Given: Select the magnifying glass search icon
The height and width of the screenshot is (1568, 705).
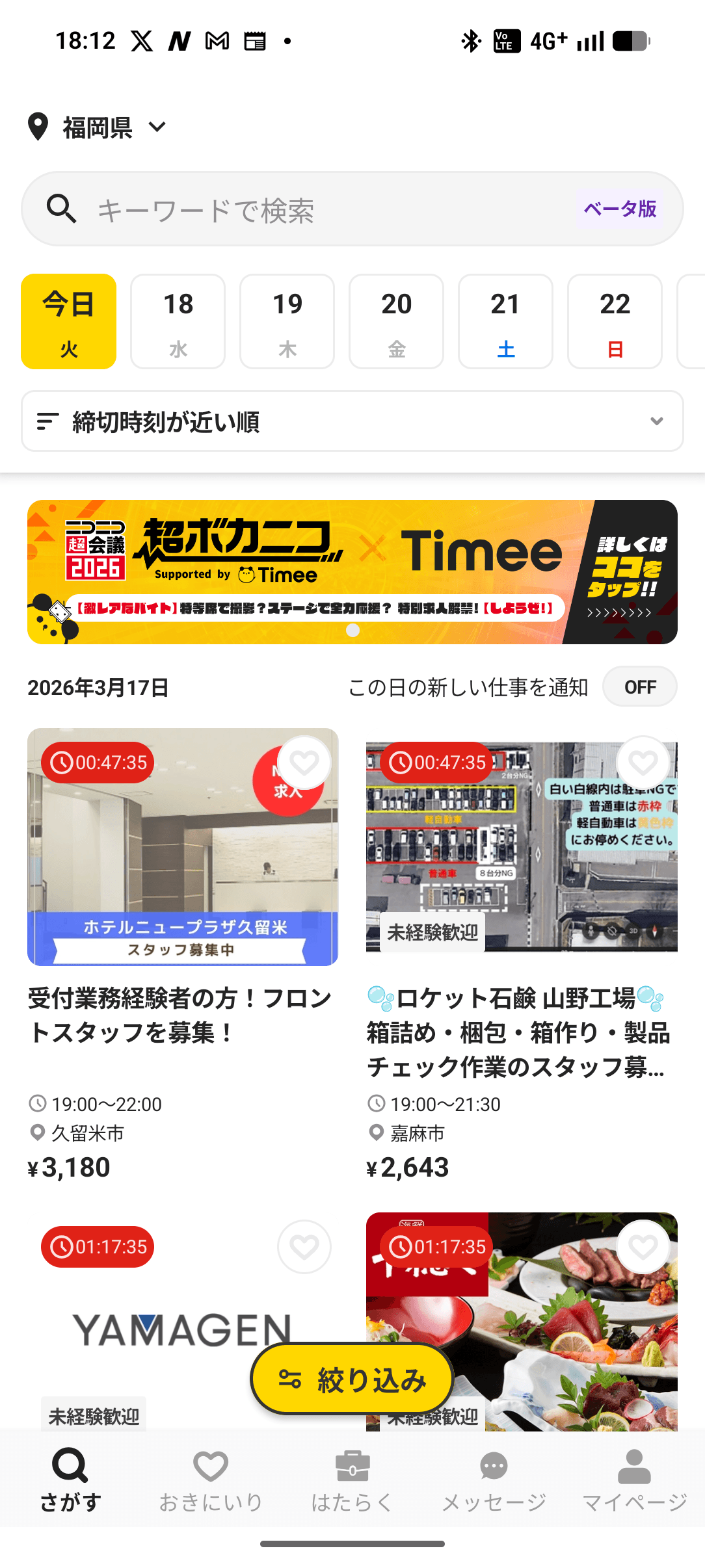Looking at the screenshot, I should 61,209.
